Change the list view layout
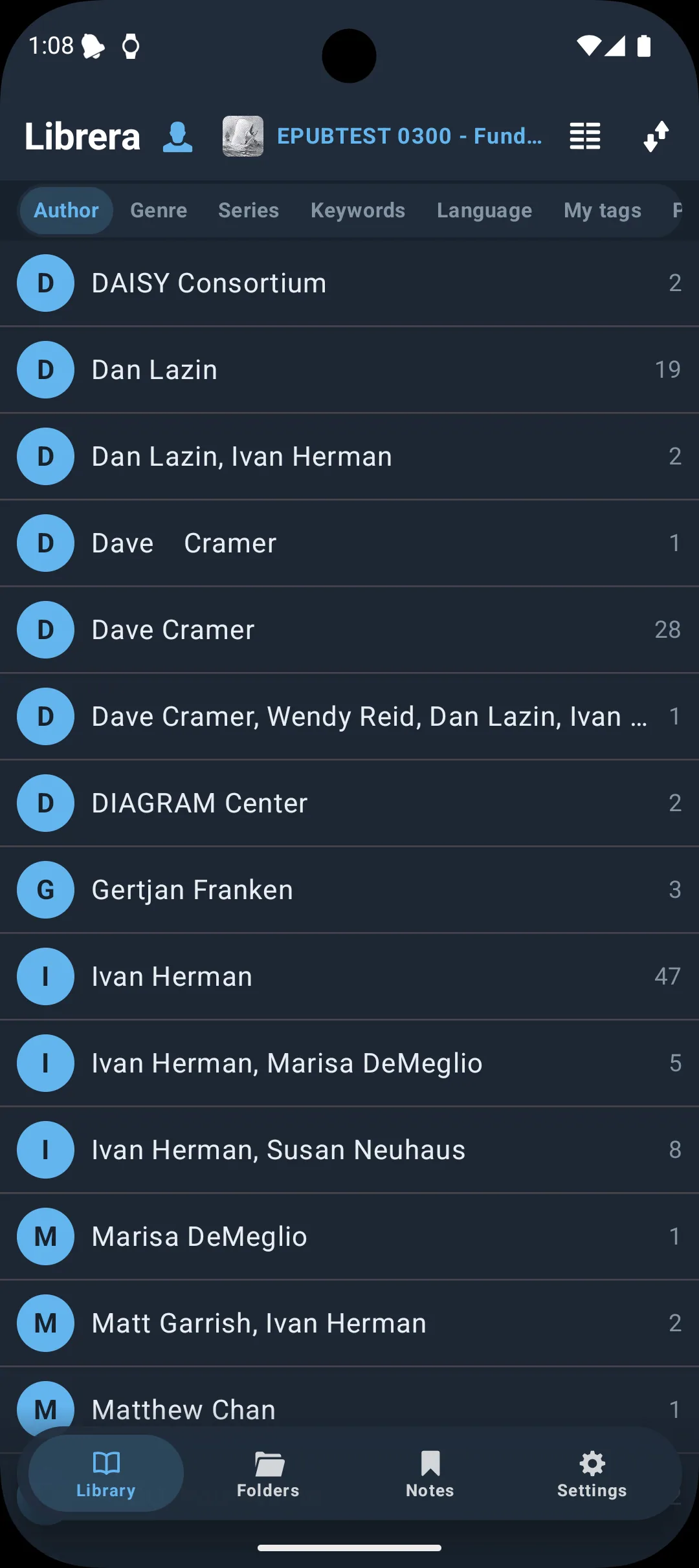This screenshot has width=699, height=1568. (585, 136)
